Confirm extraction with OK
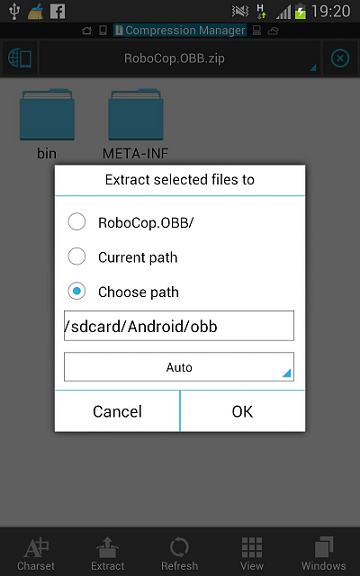The width and height of the screenshot is (360, 576). pos(242,411)
